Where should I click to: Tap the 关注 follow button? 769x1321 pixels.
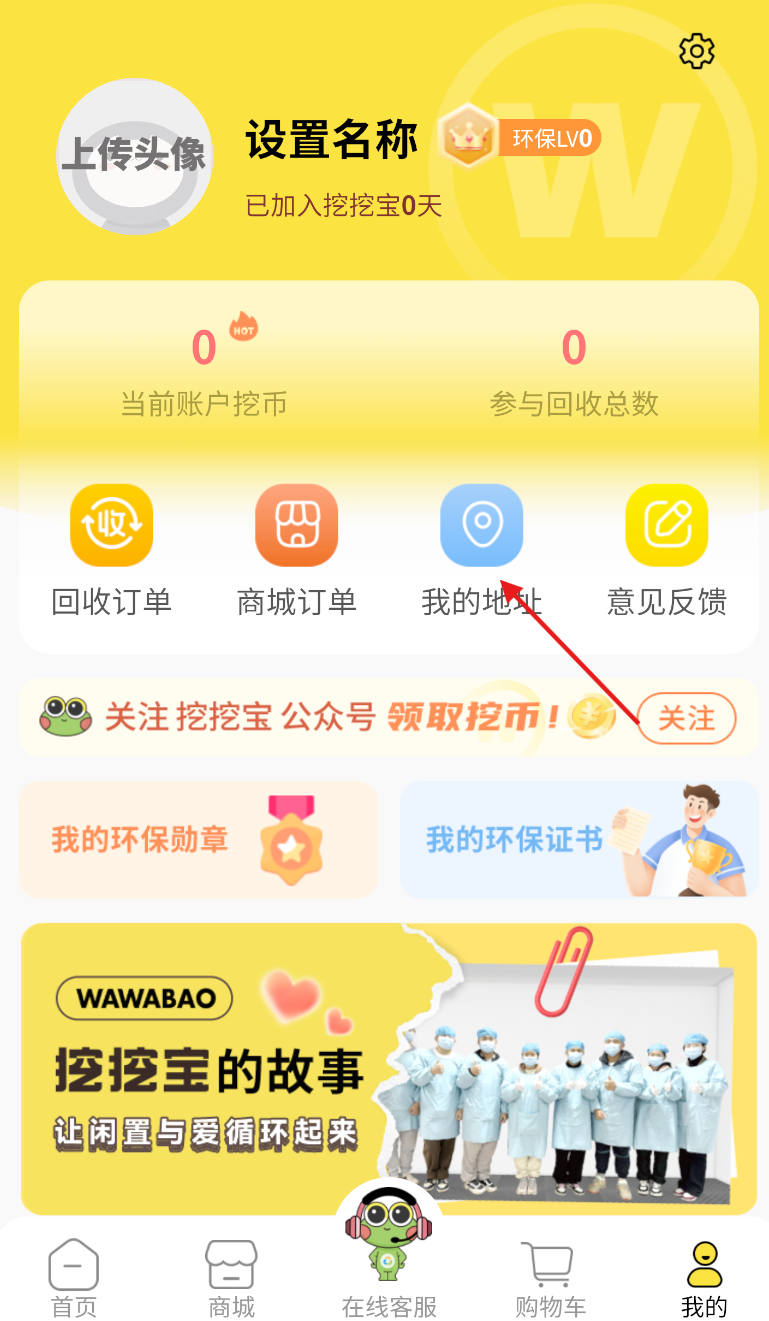coord(686,718)
